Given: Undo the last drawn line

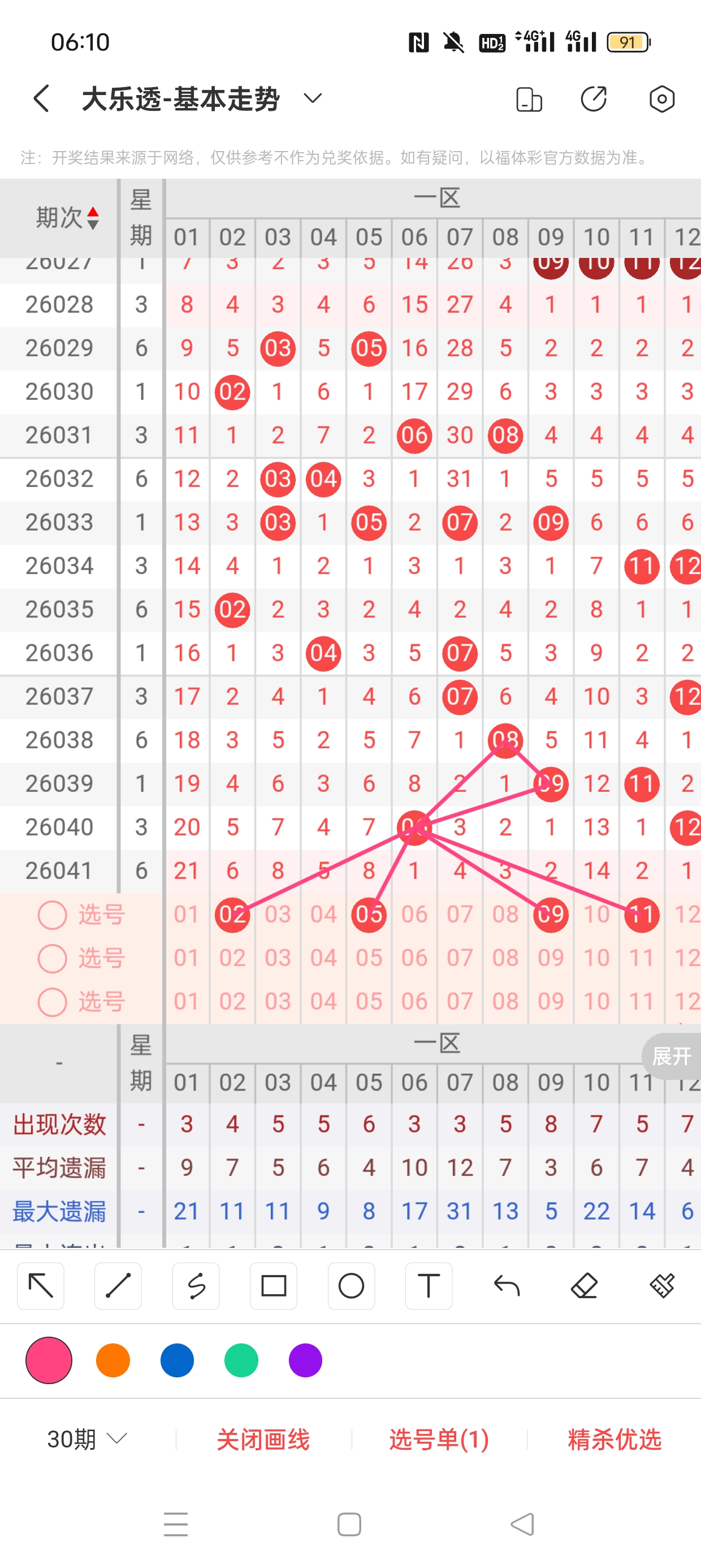Looking at the screenshot, I should coord(507,1286).
